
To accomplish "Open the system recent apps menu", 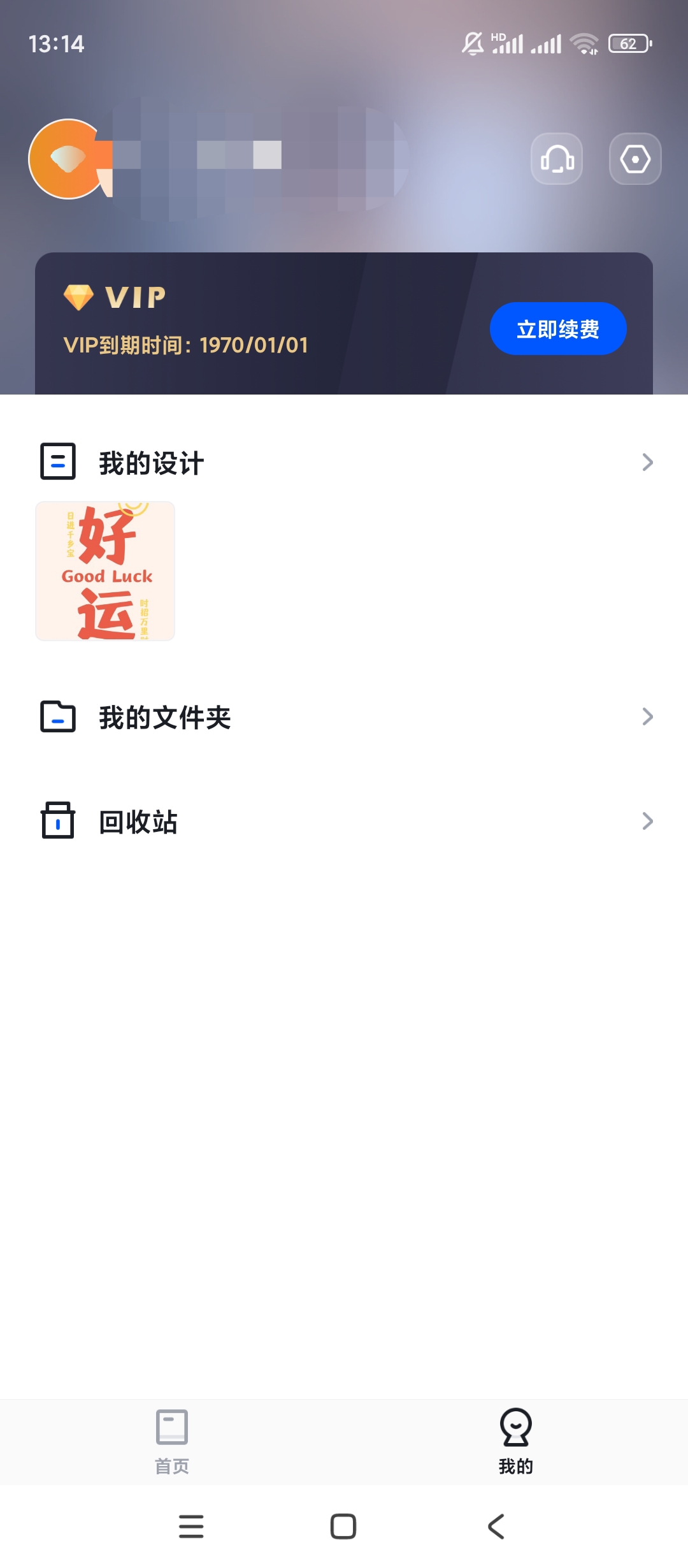I will click(191, 1526).
